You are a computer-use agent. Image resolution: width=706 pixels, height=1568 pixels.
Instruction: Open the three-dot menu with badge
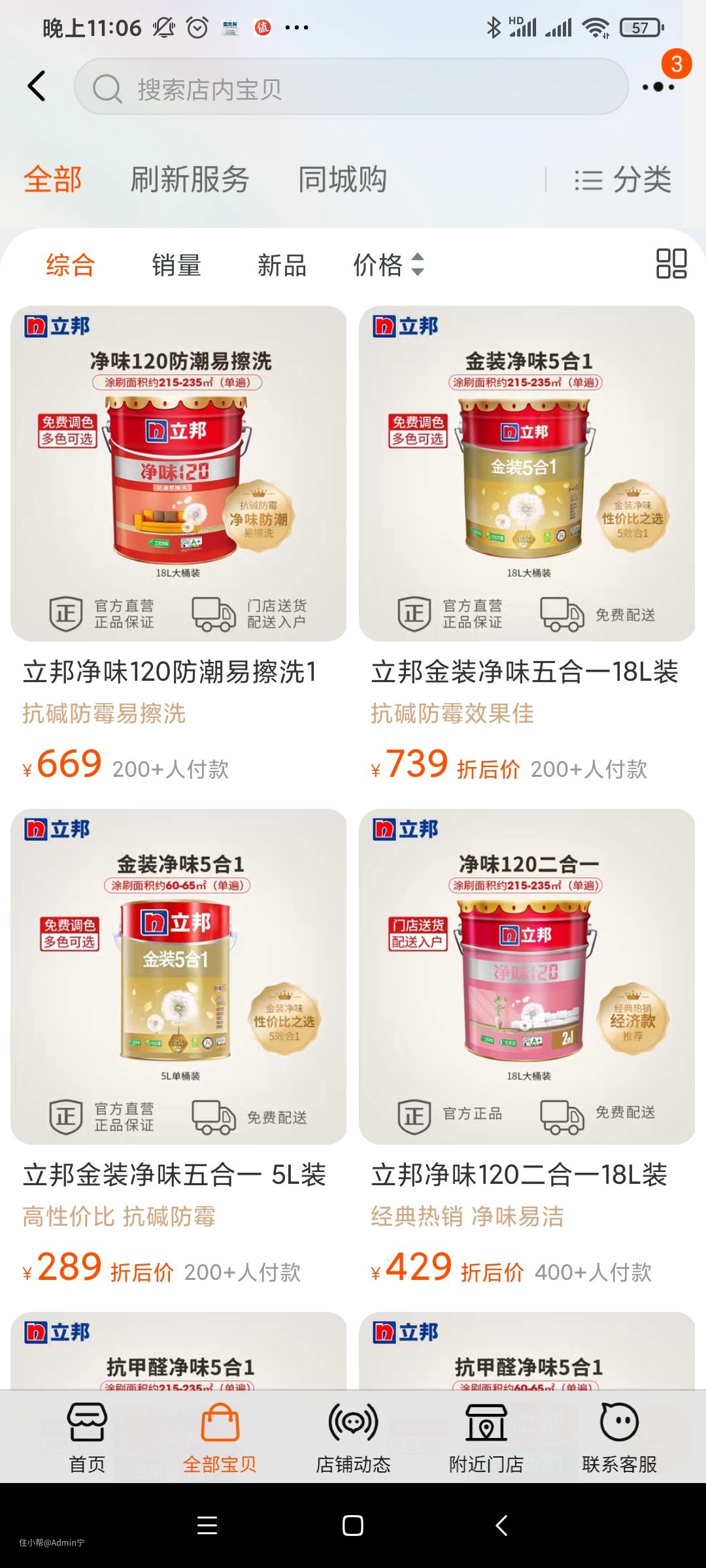coord(658,86)
